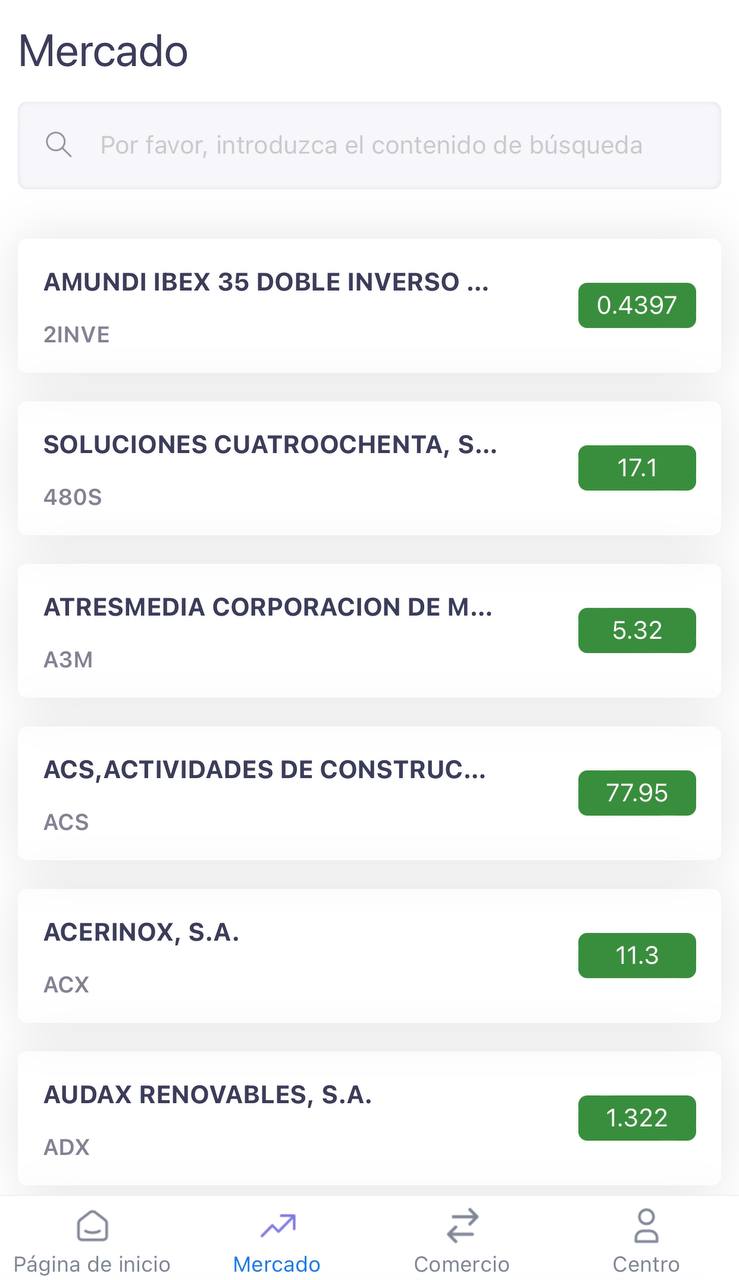
Task: Tap the search field in Mercado
Action: coord(370,145)
